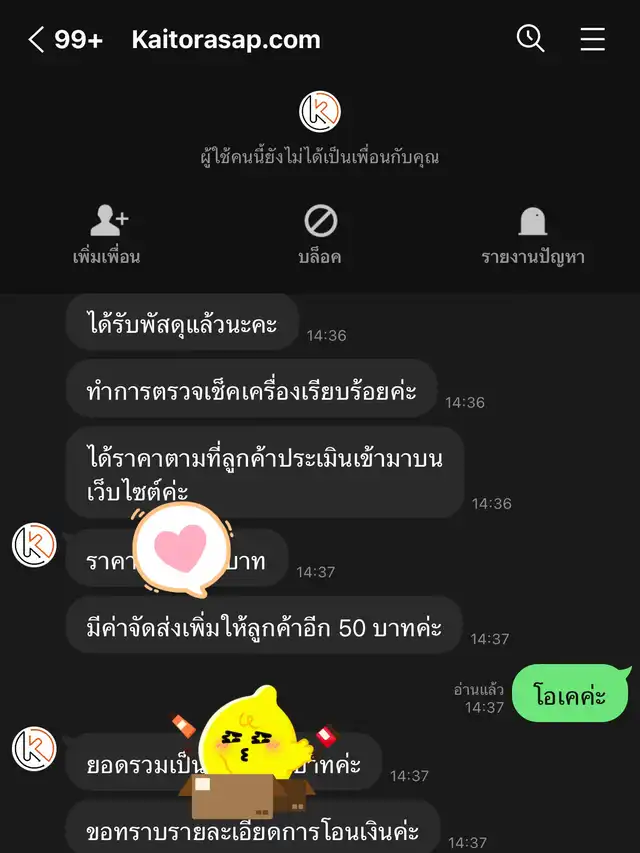Open the chat's hamburger menu
This screenshot has height=853, width=640.
coord(592,39)
